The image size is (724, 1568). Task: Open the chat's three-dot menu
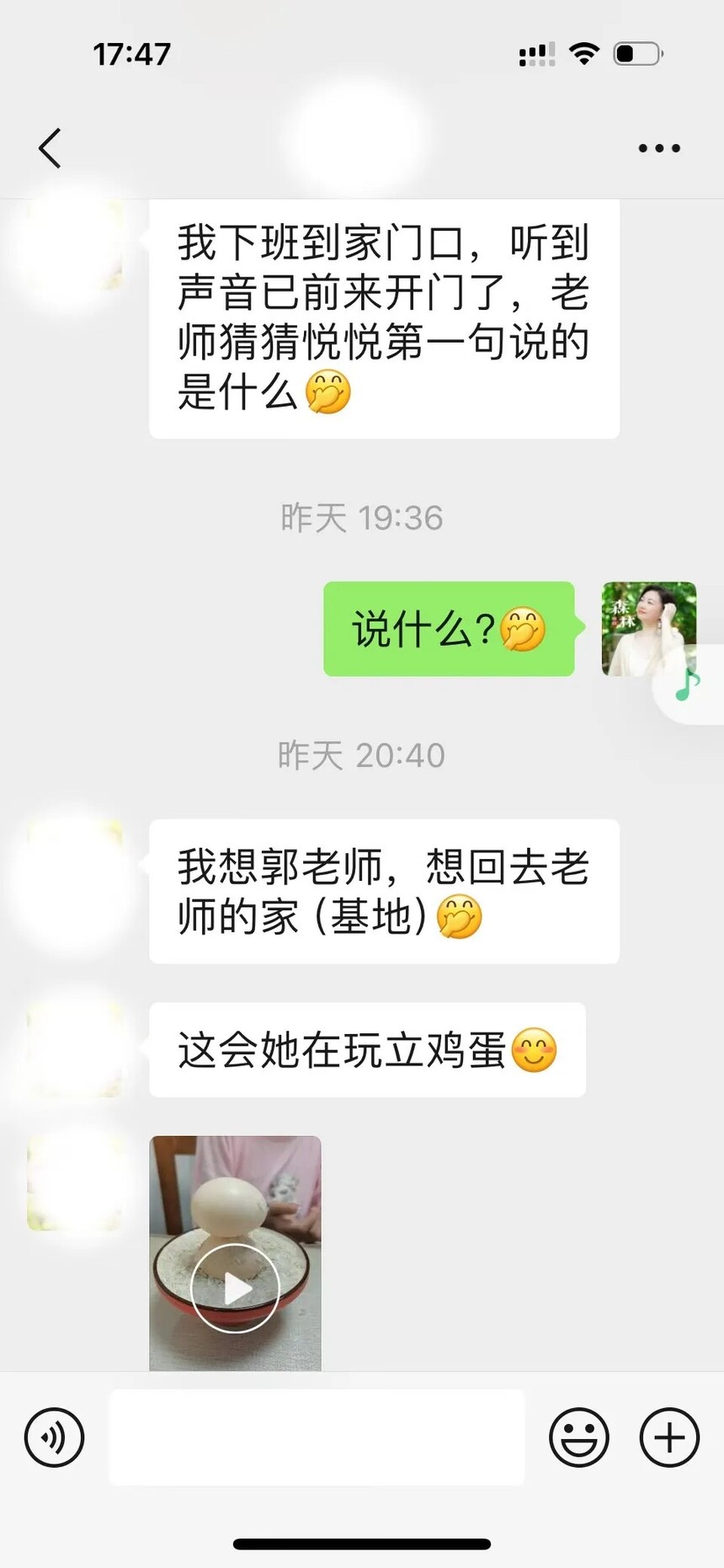(x=659, y=148)
